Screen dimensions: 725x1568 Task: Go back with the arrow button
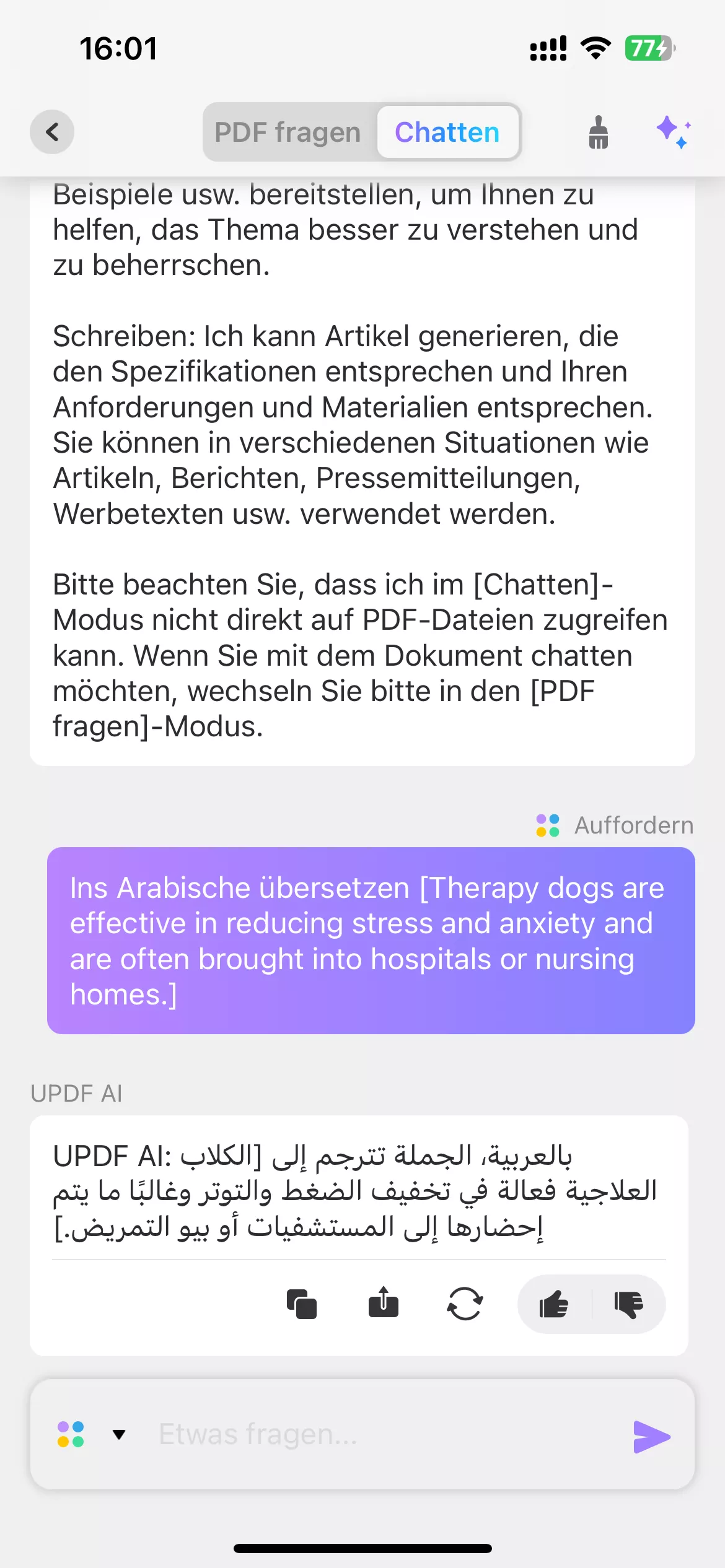tap(52, 132)
